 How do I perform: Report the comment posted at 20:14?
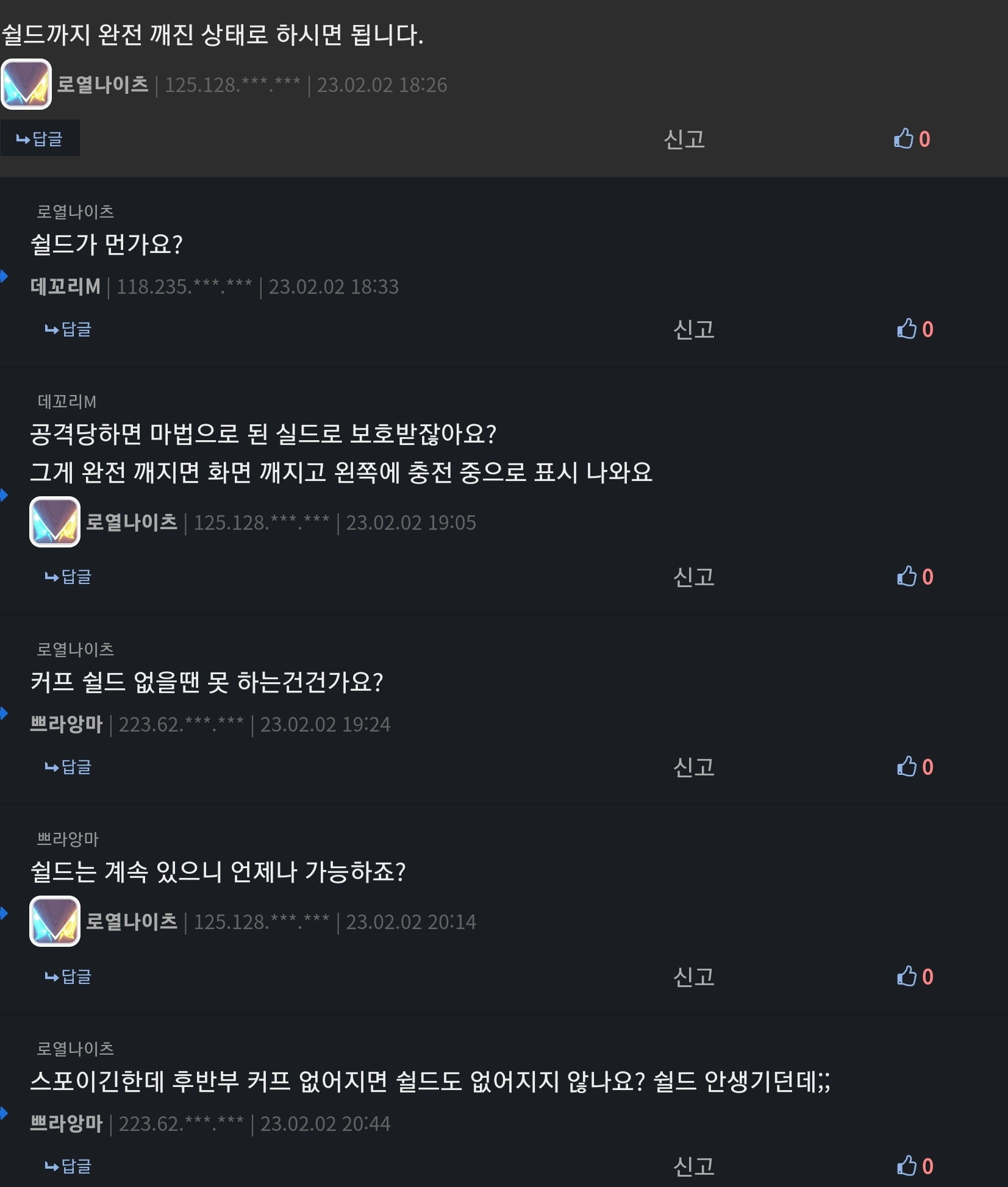tap(693, 977)
